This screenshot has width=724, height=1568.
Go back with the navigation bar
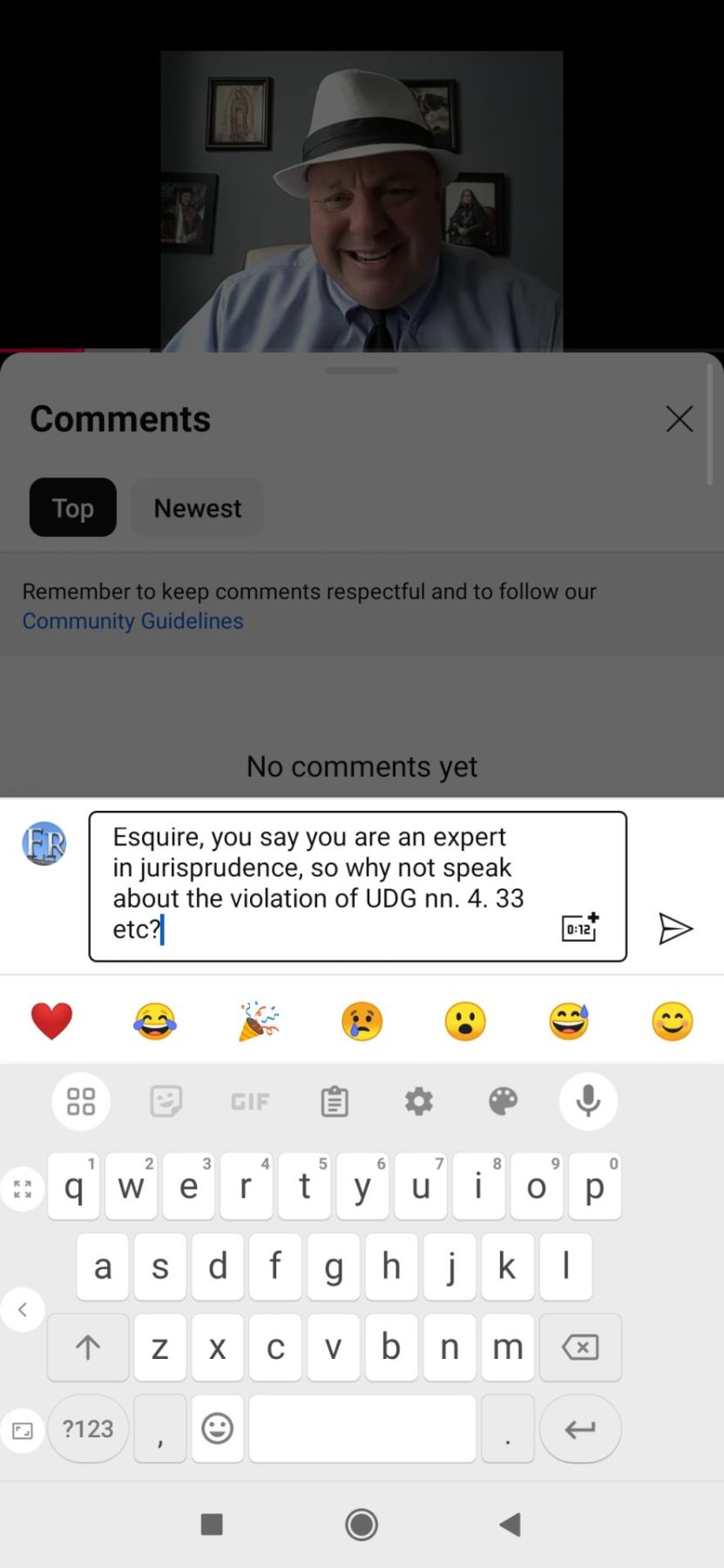(x=511, y=1524)
